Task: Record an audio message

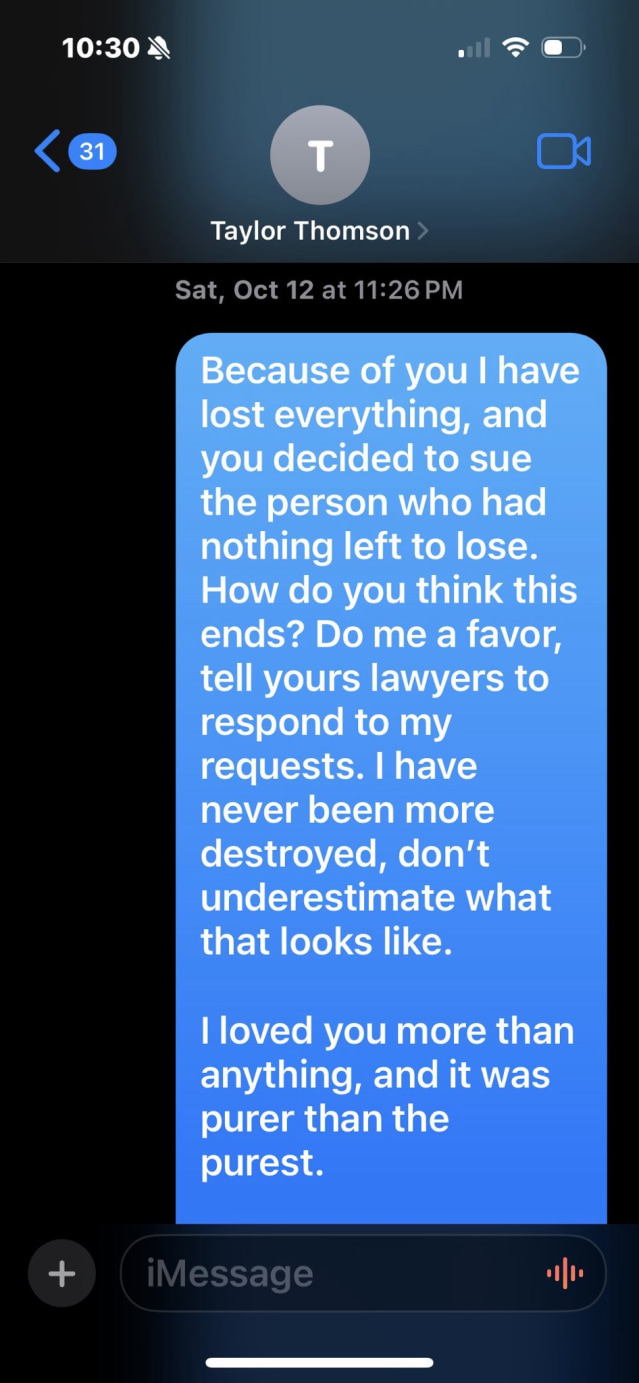Action: pos(564,1273)
